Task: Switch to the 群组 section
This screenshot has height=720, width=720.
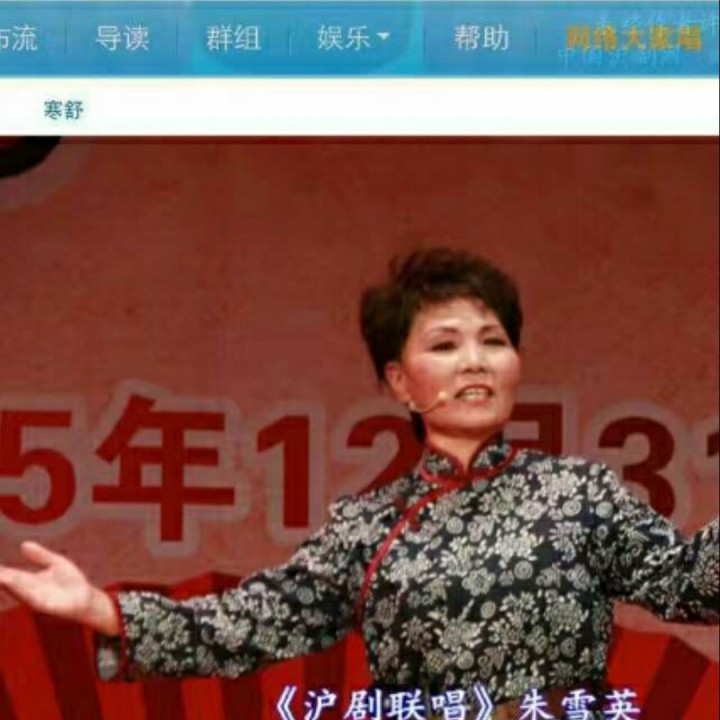Action: [233, 38]
